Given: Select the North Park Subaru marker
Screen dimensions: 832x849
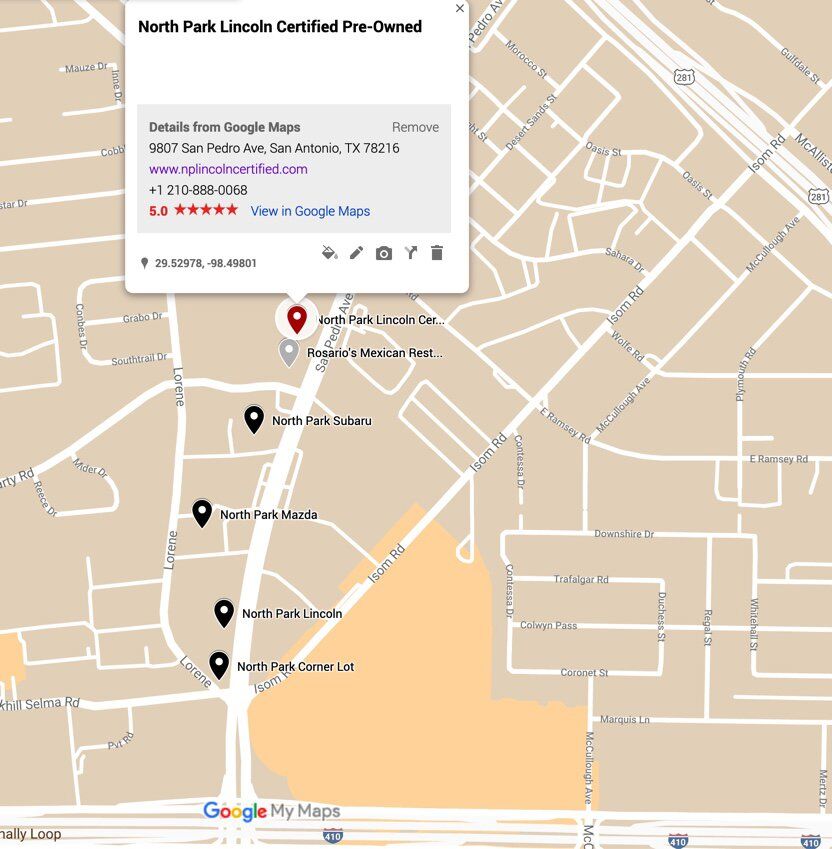Looking at the screenshot, I should 254,419.
